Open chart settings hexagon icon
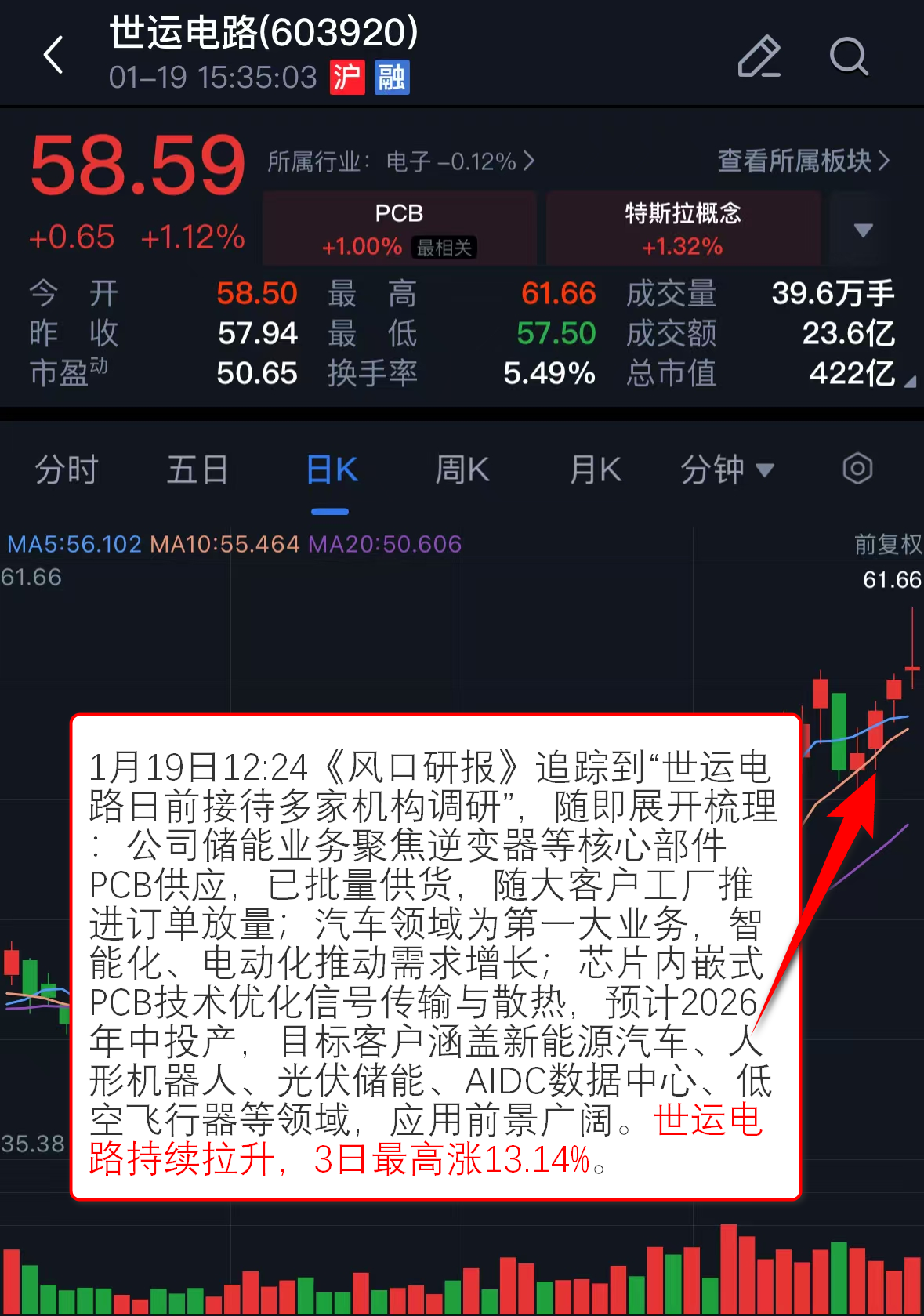This screenshot has width=924, height=1316. pos(857,469)
